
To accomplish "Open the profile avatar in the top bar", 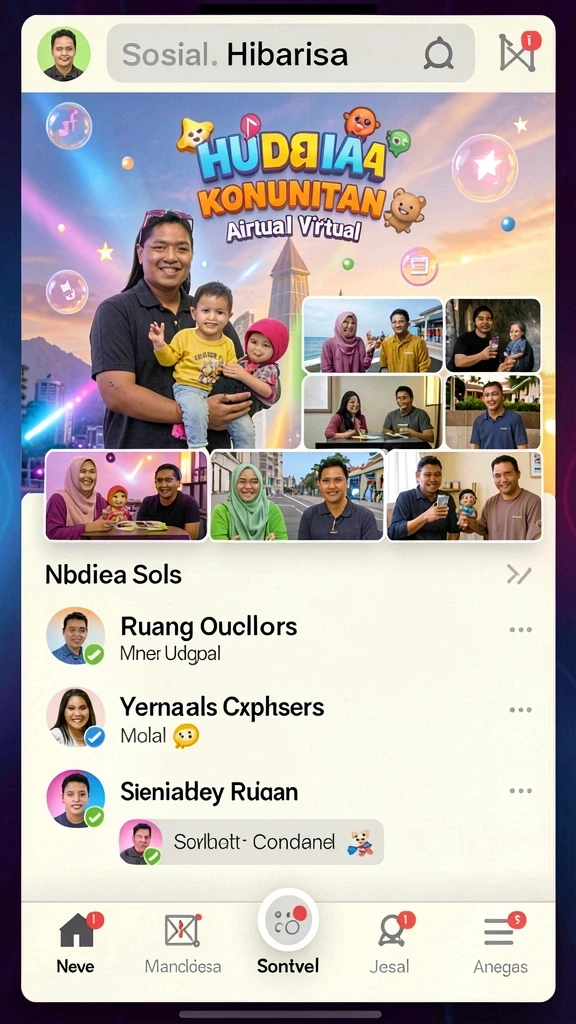I will click(x=63, y=54).
